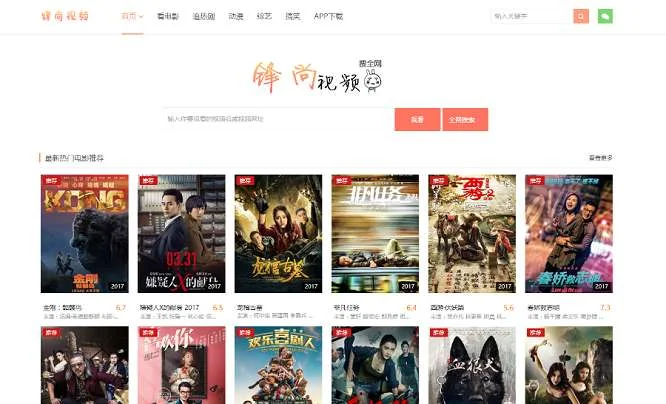Open the Kong: Skull Island movie poster
This screenshot has width=666, height=404.
coord(84,233)
